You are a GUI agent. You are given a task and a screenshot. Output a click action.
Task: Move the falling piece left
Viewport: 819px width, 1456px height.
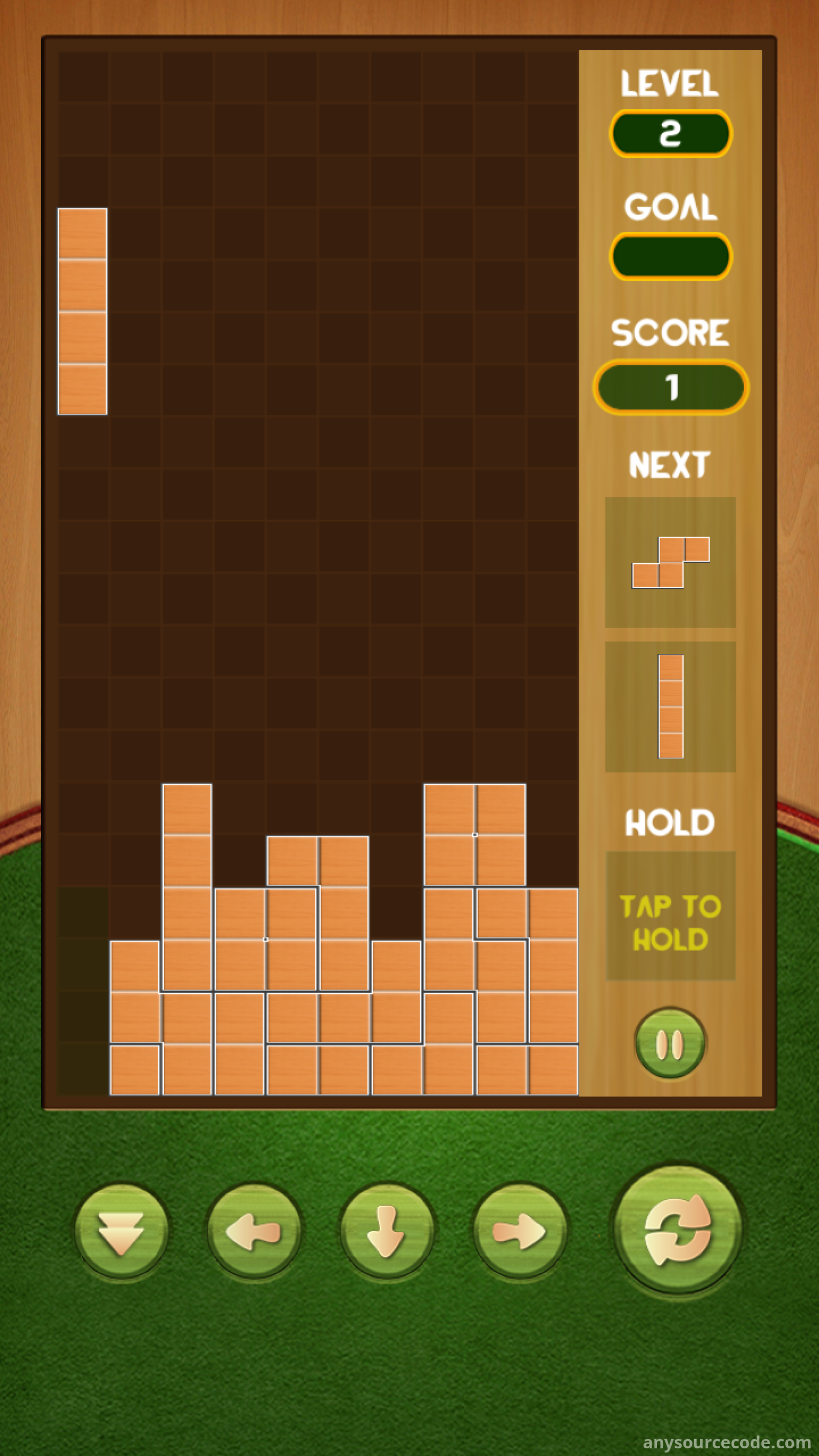coord(254,1231)
